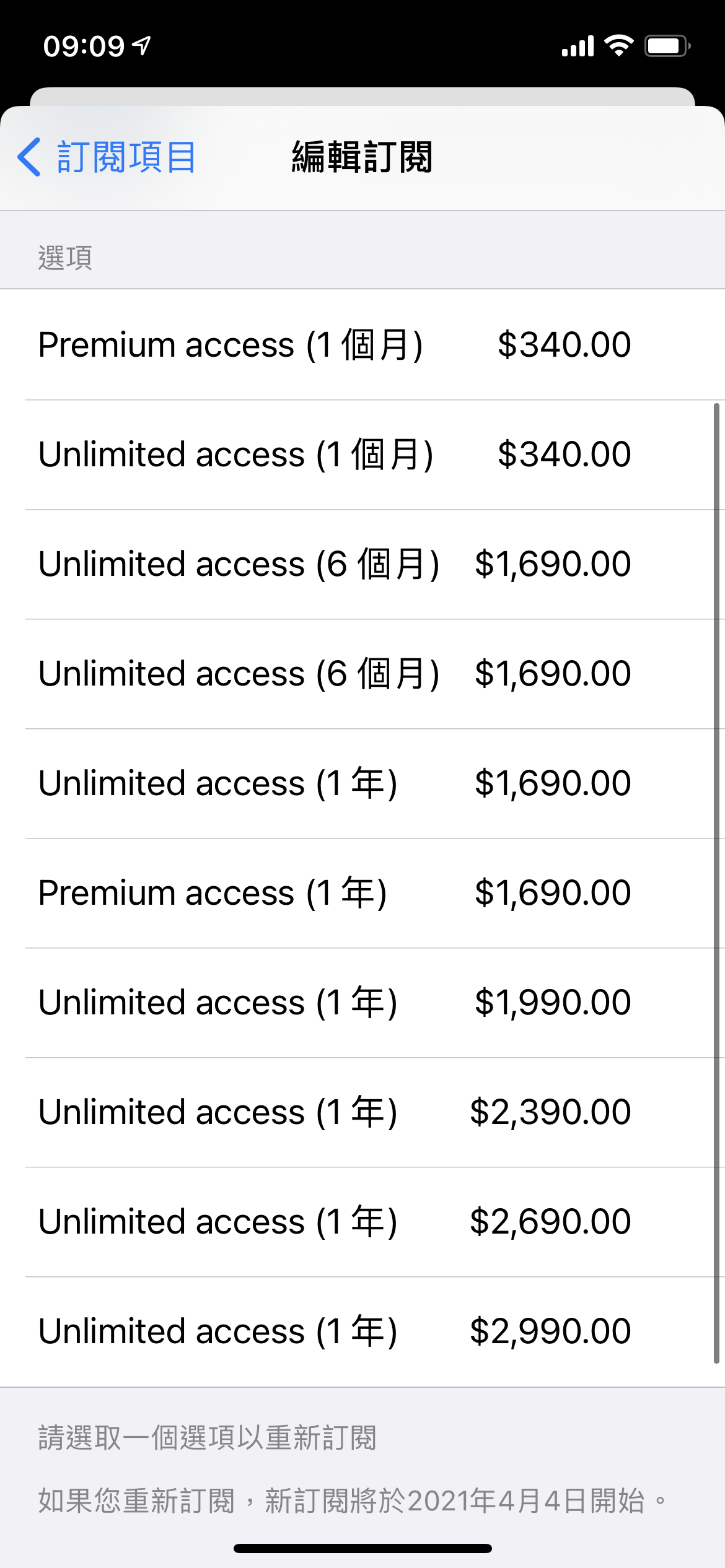Choose Unlimited access (1 年) for $2,390.00

pyautogui.click(x=362, y=1112)
